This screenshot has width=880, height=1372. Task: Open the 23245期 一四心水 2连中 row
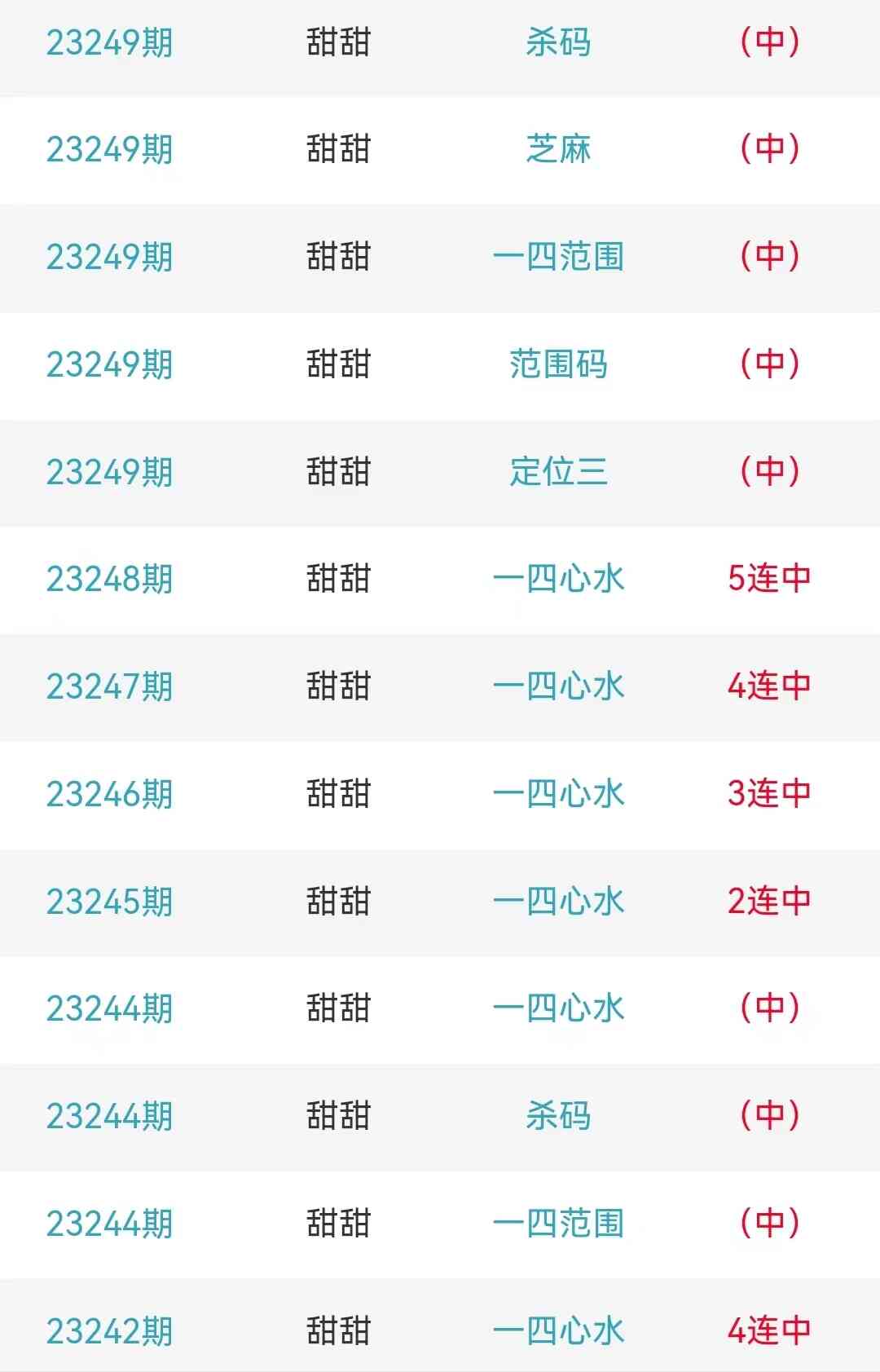(558, 902)
